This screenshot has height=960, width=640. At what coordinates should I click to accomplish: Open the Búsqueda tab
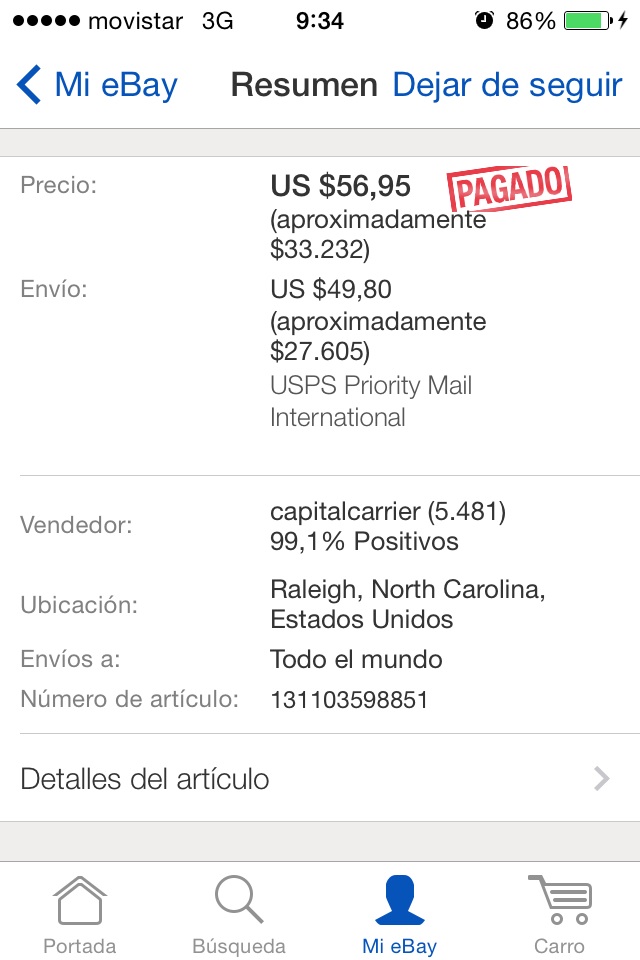pos(239,914)
